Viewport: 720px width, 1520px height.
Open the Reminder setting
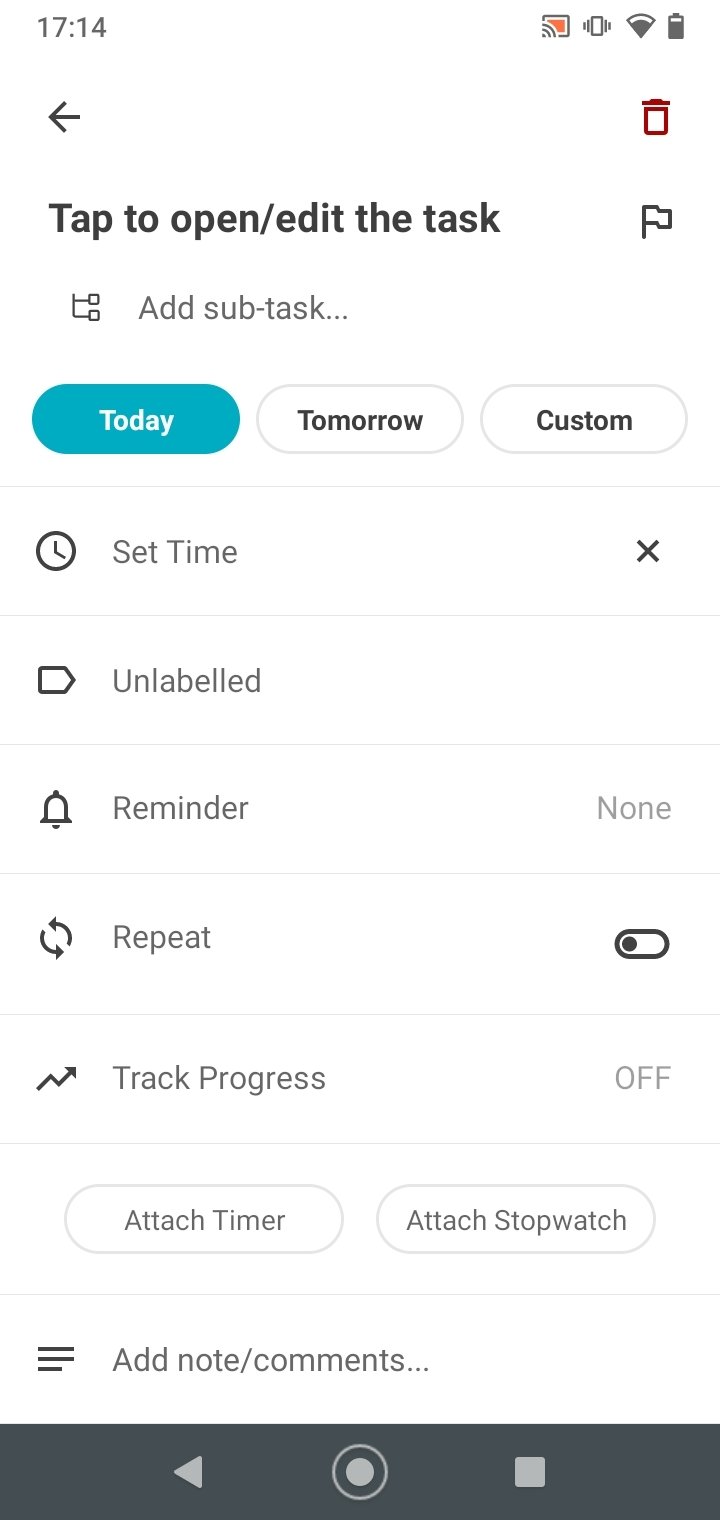(360, 808)
